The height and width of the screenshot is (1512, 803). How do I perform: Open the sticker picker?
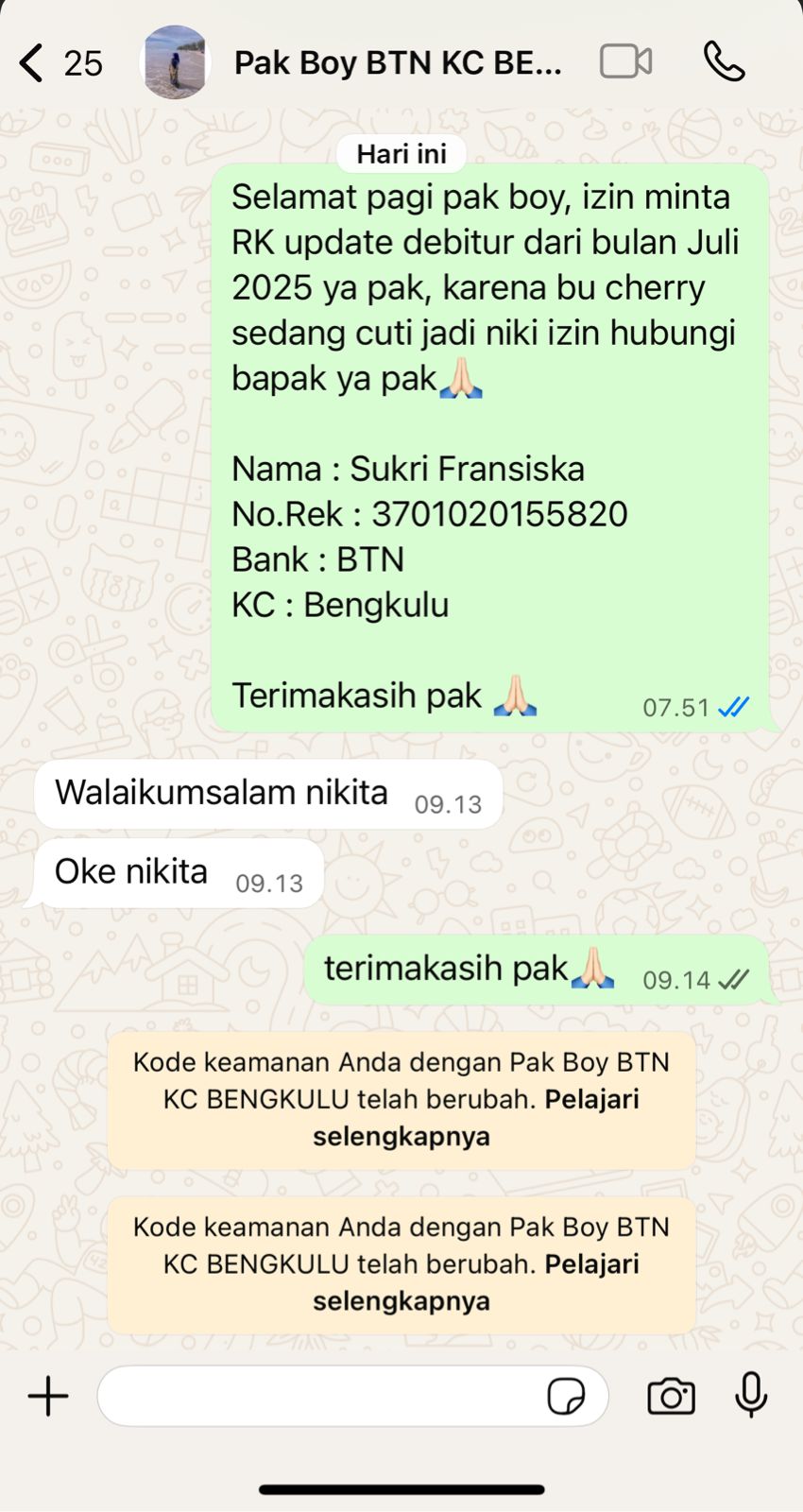[x=566, y=1396]
